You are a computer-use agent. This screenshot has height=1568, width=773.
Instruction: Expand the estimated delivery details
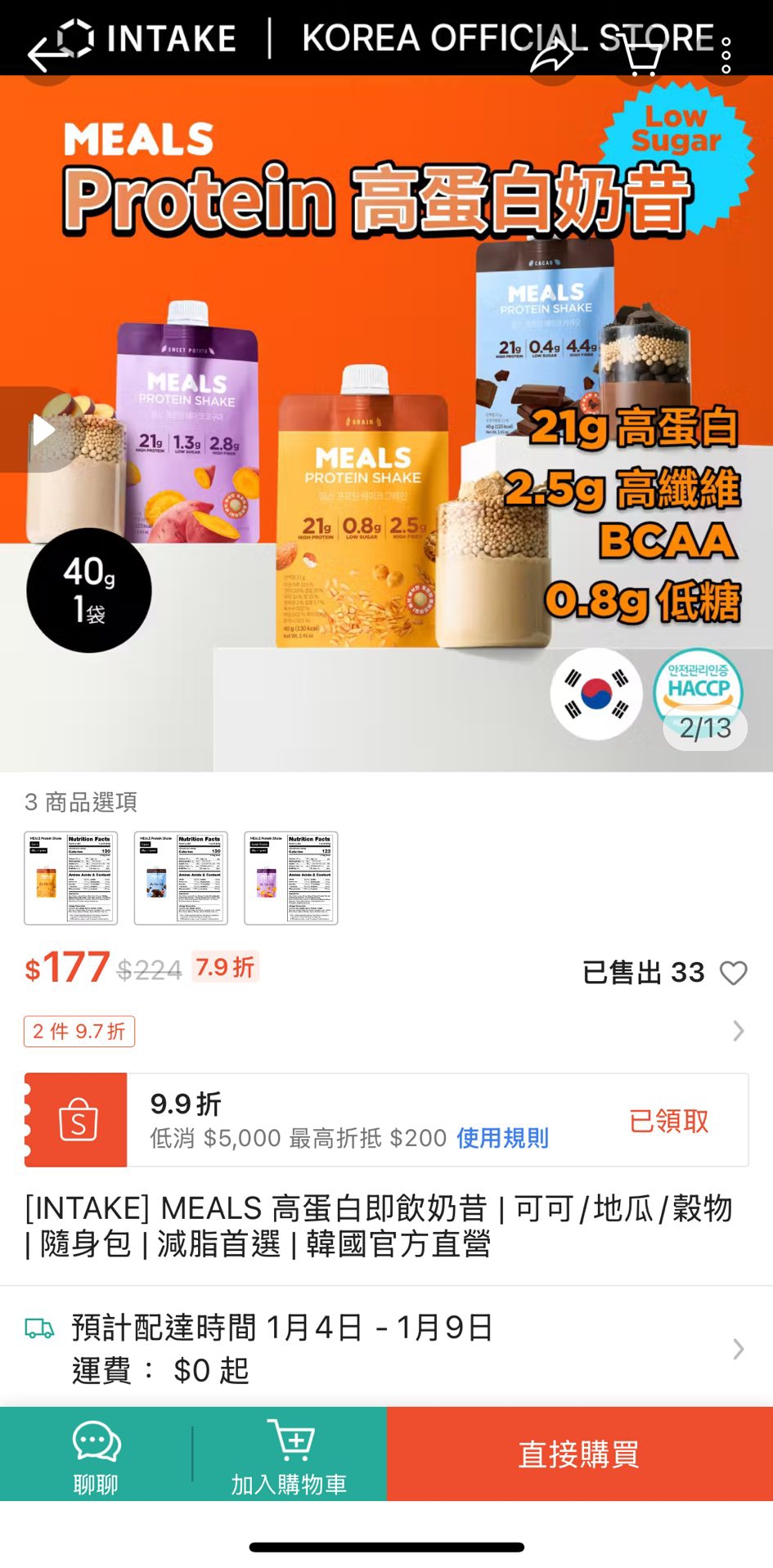pyautogui.click(x=739, y=1350)
